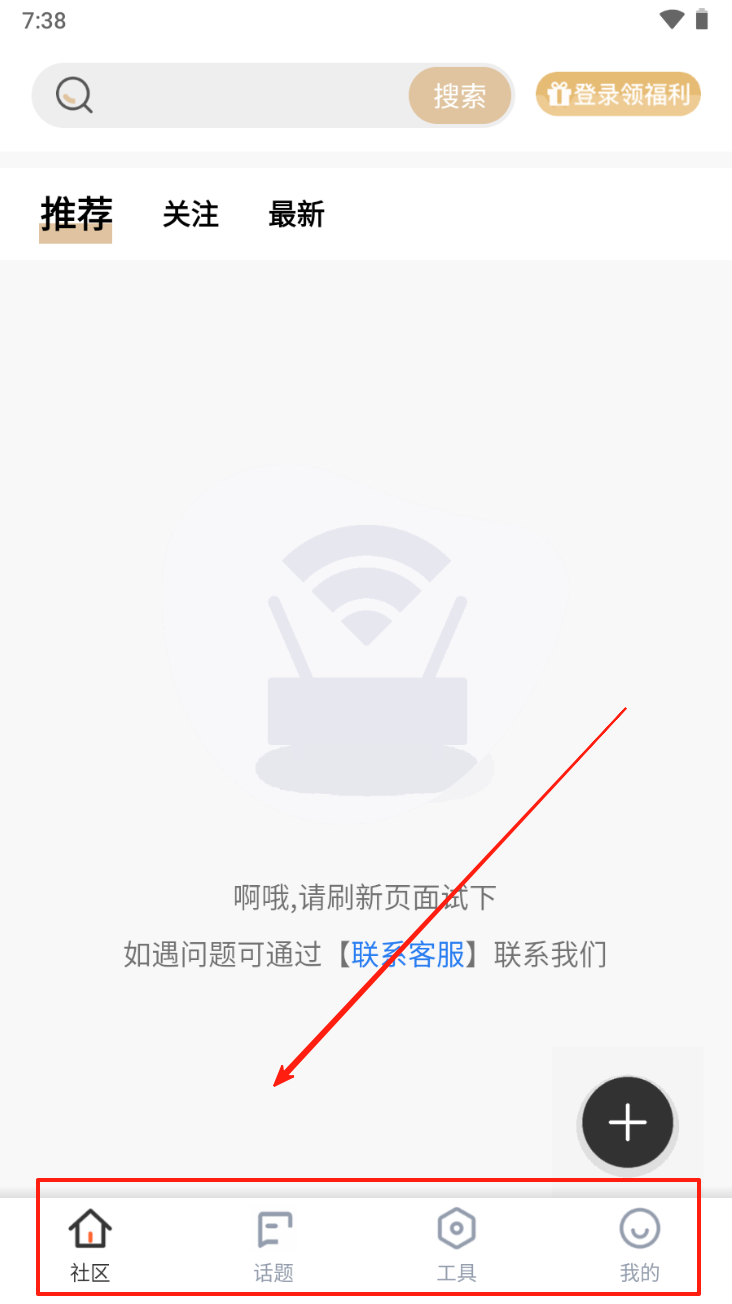Tap the 搜索 button
Image resolution: width=732 pixels, height=1304 pixels.
[x=460, y=96]
